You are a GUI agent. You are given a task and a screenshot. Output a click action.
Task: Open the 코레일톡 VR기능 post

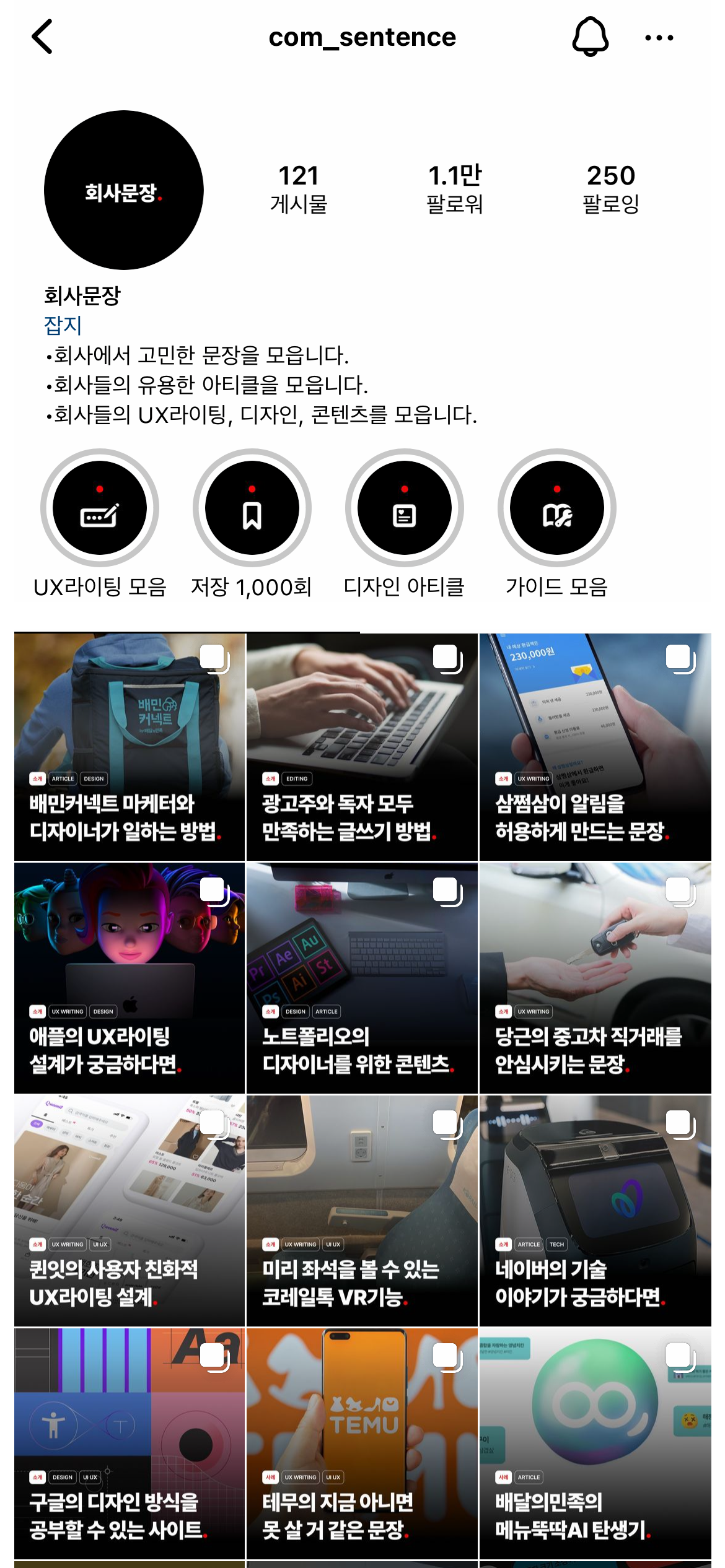362,1211
